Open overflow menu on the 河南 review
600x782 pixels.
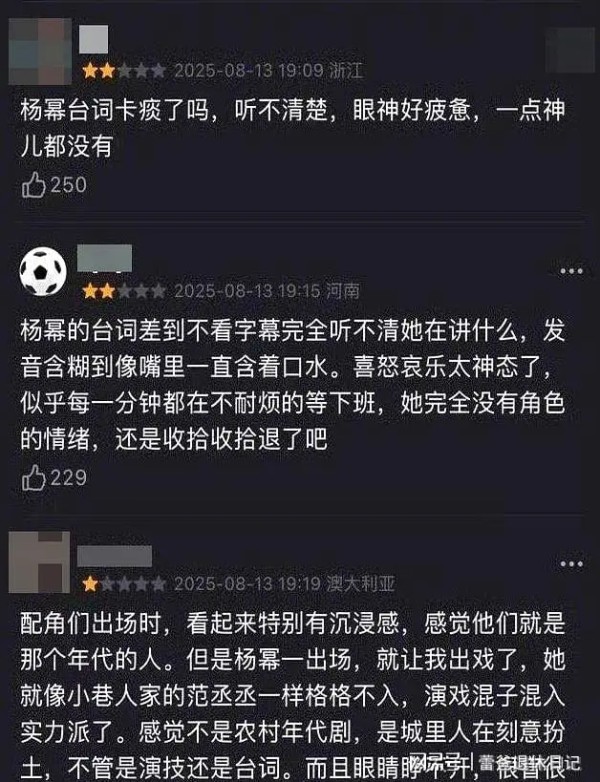point(570,271)
